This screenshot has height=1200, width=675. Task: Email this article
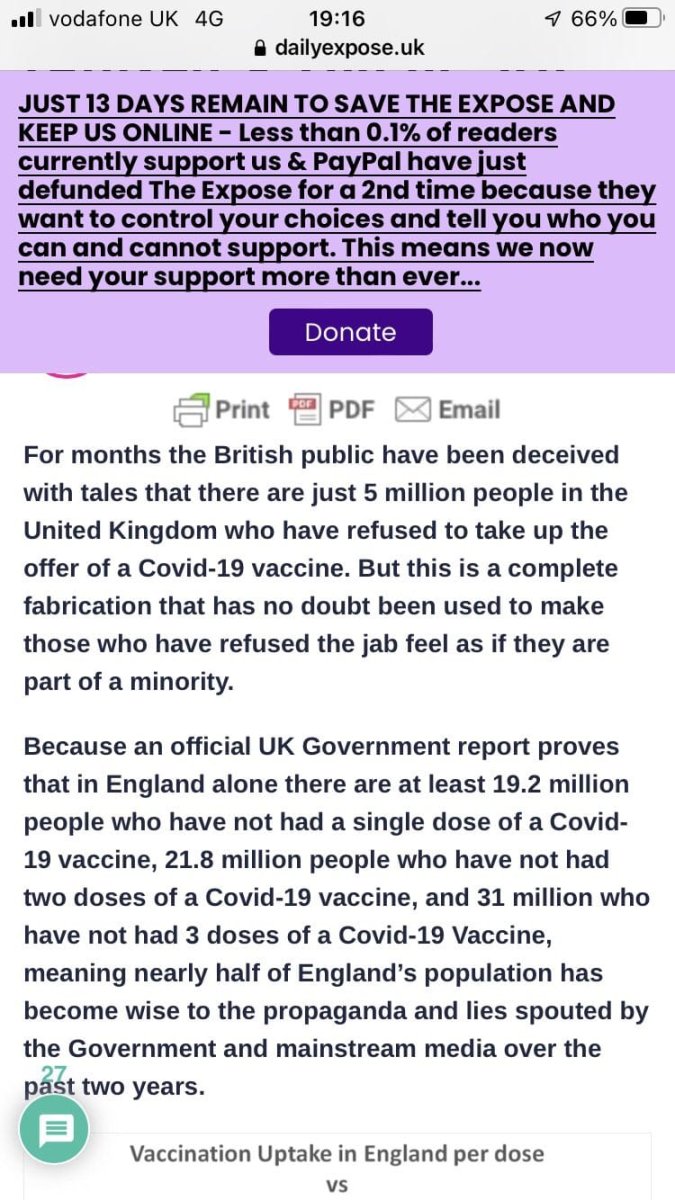447,409
